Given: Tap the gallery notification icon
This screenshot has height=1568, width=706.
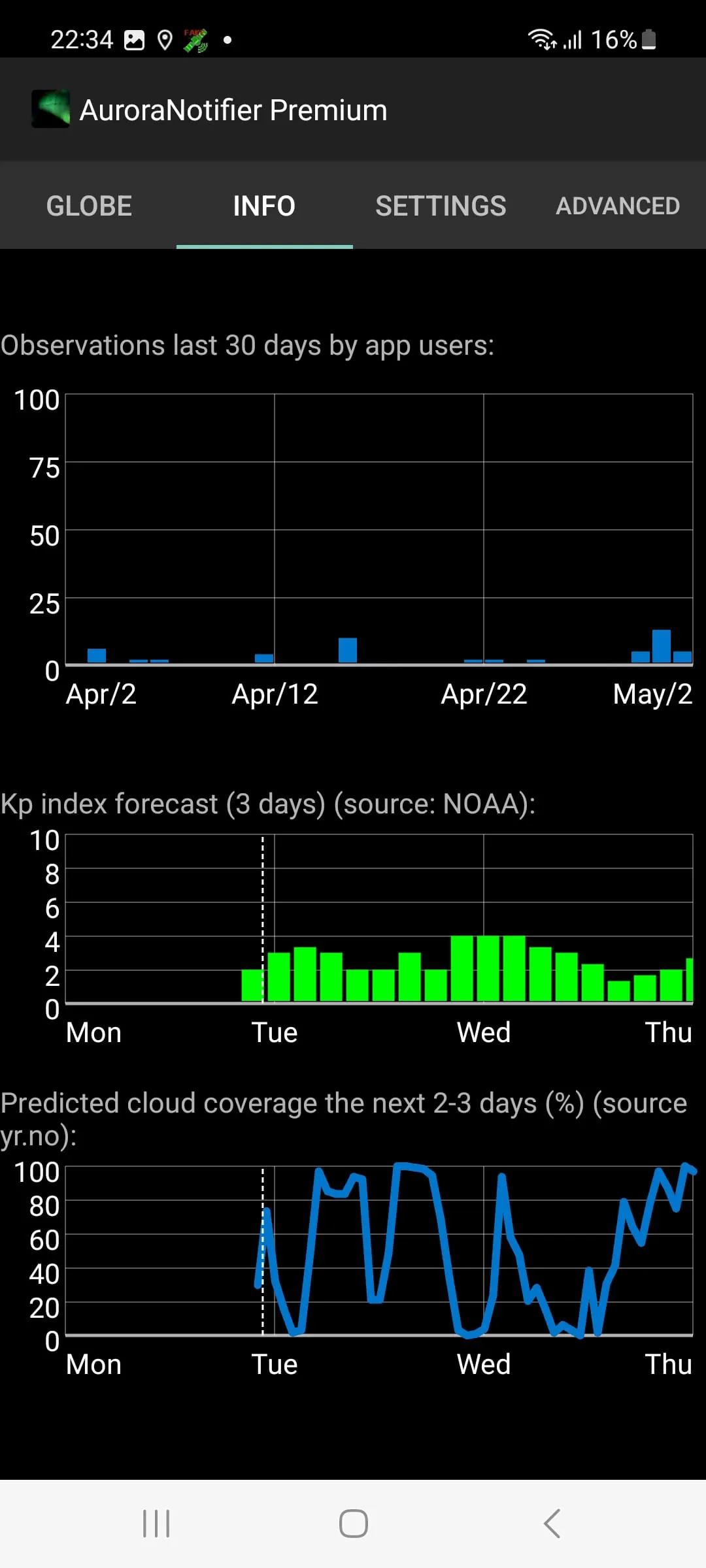Looking at the screenshot, I should pos(134,40).
